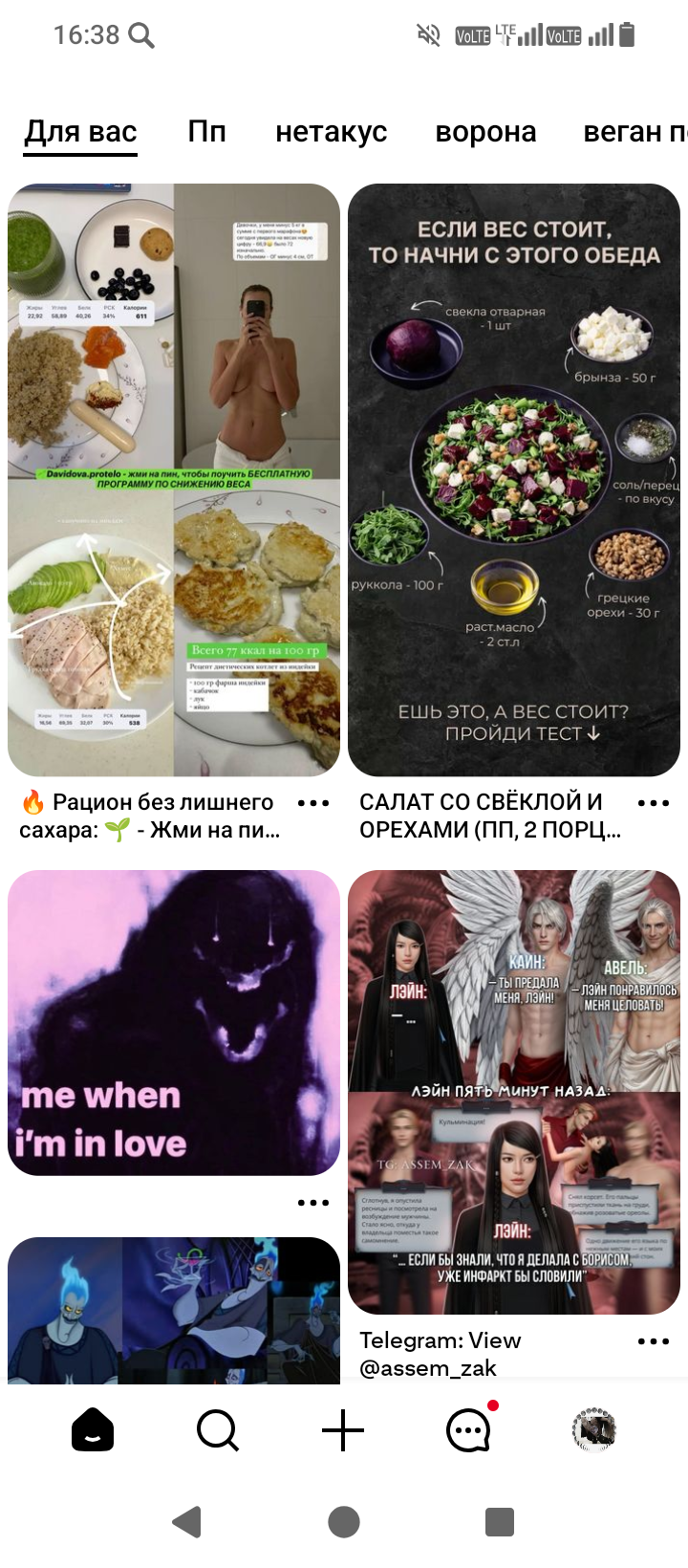The width and height of the screenshot is (688, 1568).
Task: Select the Для вас tab
Action: coord(81,131)
